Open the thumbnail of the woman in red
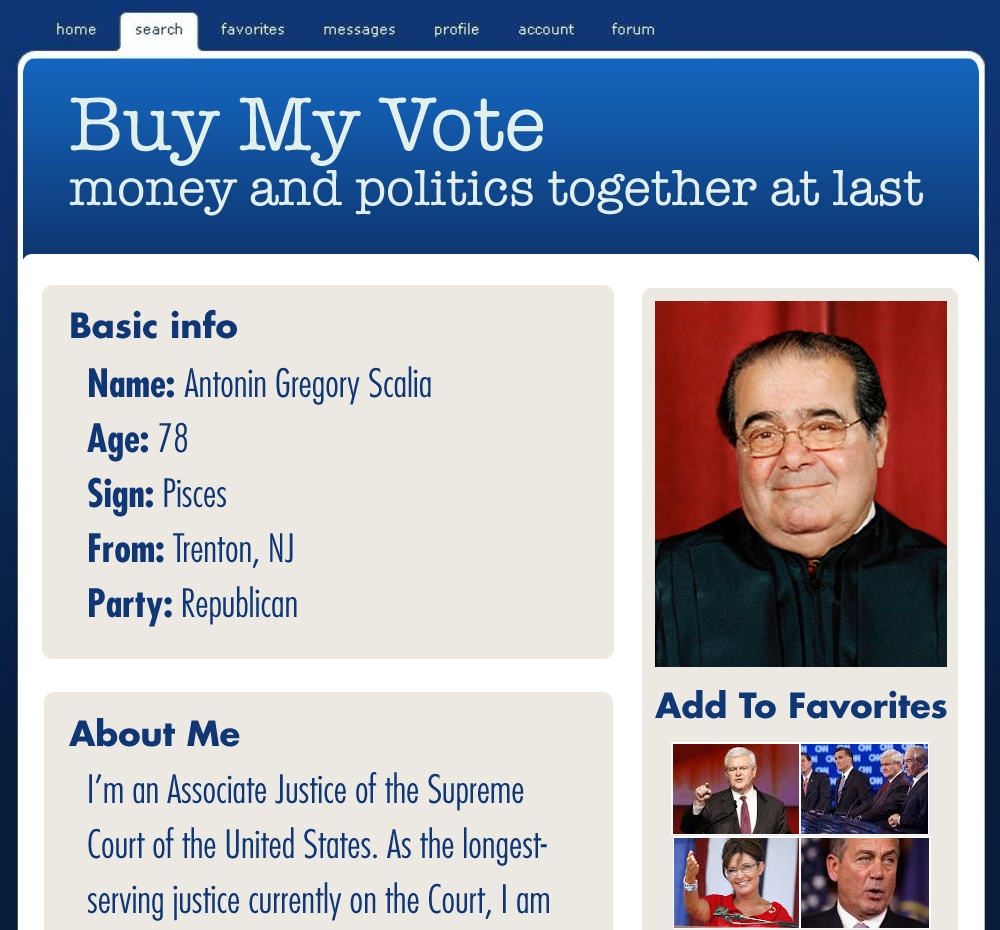1000x930 pixels. pyautogui.click(x=736, y=883)
